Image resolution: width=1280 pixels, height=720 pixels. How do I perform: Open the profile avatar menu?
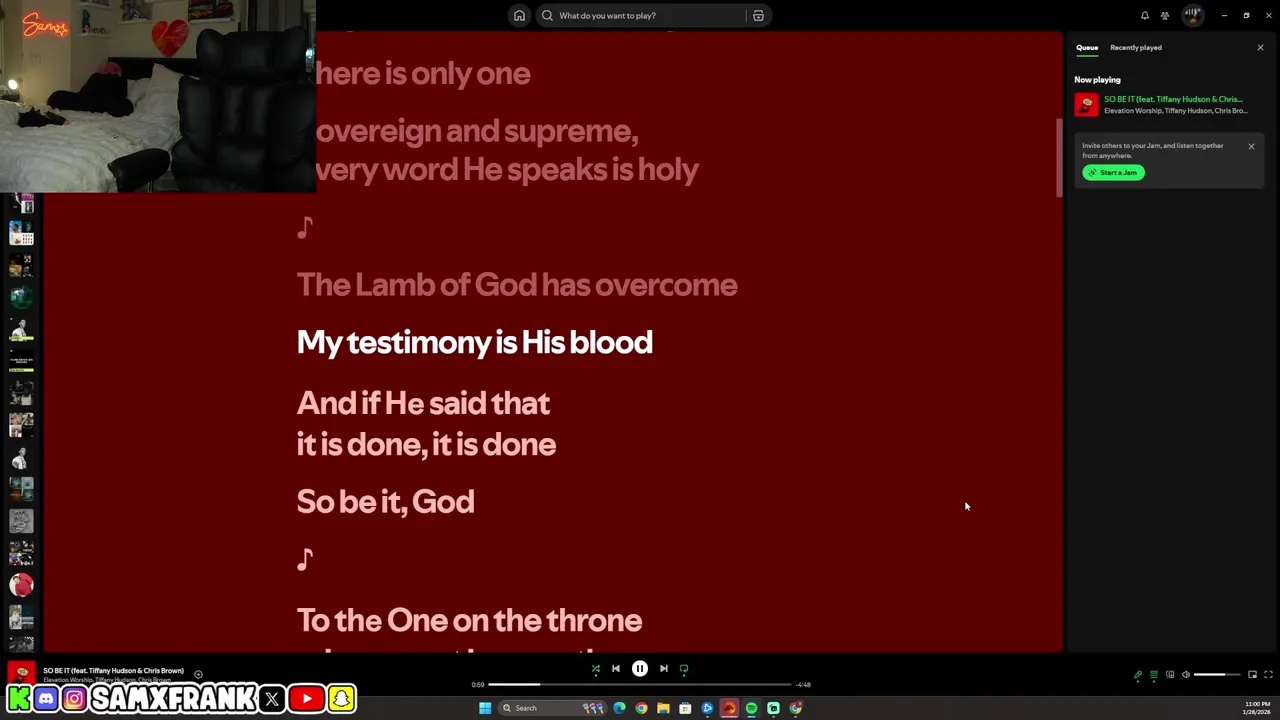1192,15
